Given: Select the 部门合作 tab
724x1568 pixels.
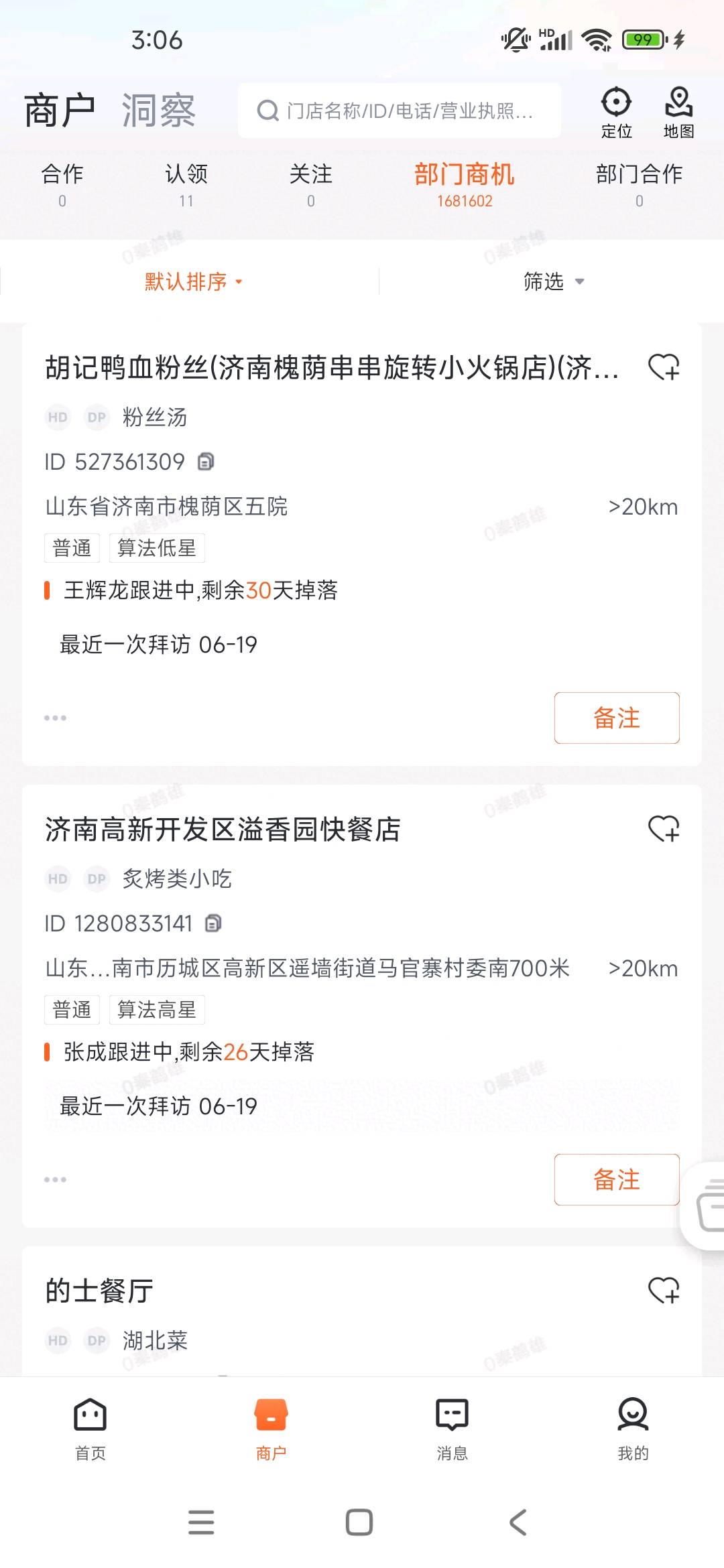Looking at the screenshot, I should (639, 184).
